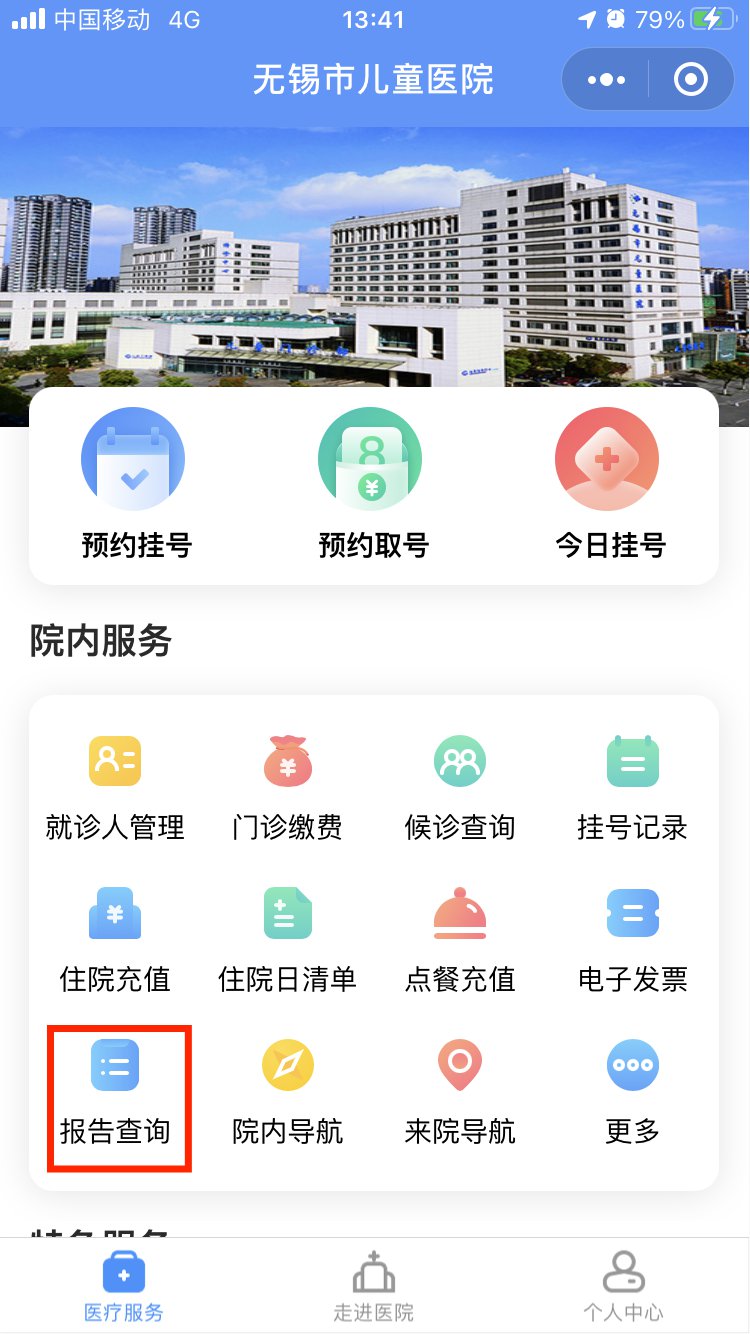Open 电子发票 e-invoices
The width and height of the screenshot is (750, 1334).
632,939
